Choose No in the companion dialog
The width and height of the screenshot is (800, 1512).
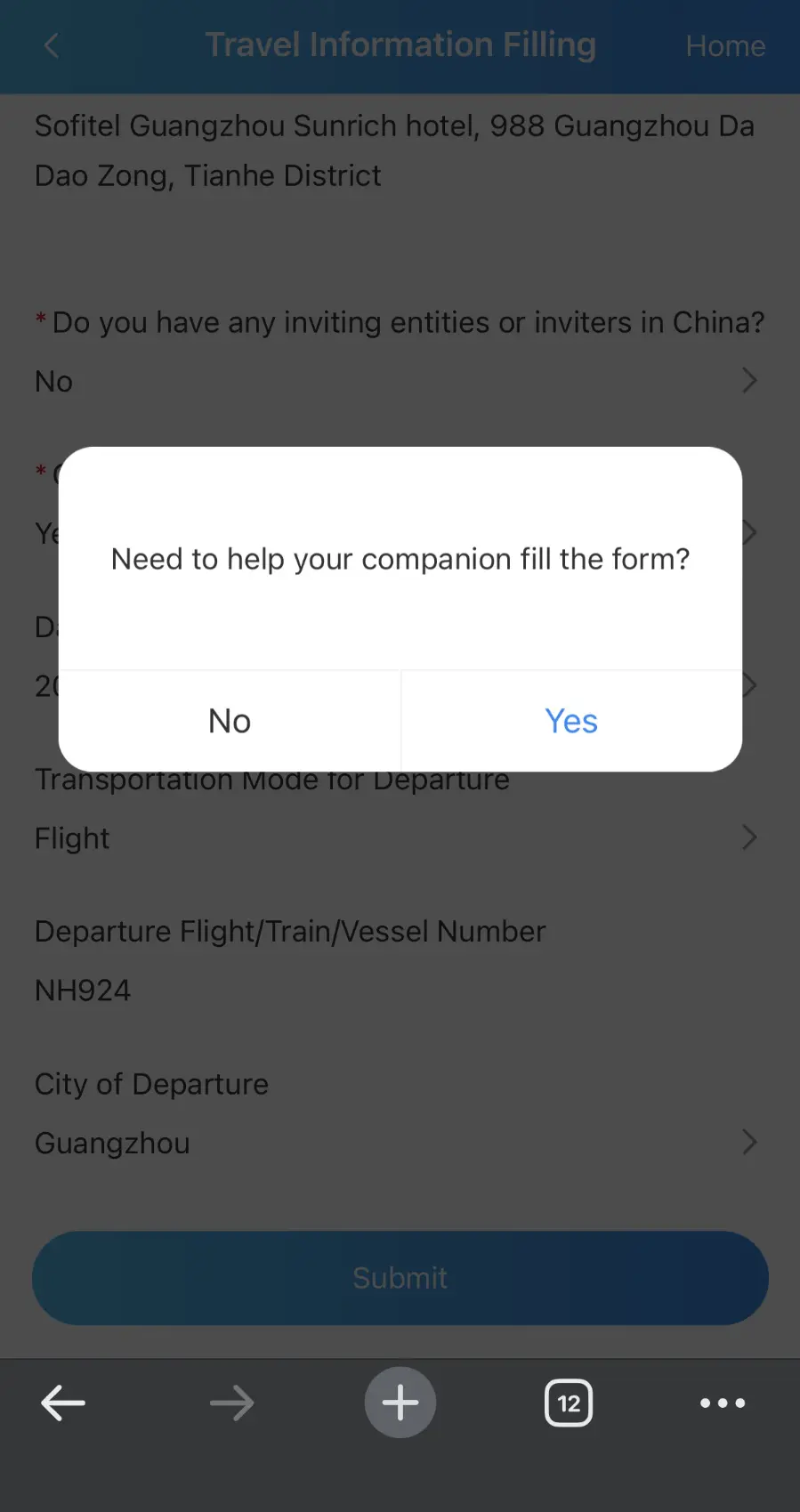pyautogui.click(x=230, y=721)
